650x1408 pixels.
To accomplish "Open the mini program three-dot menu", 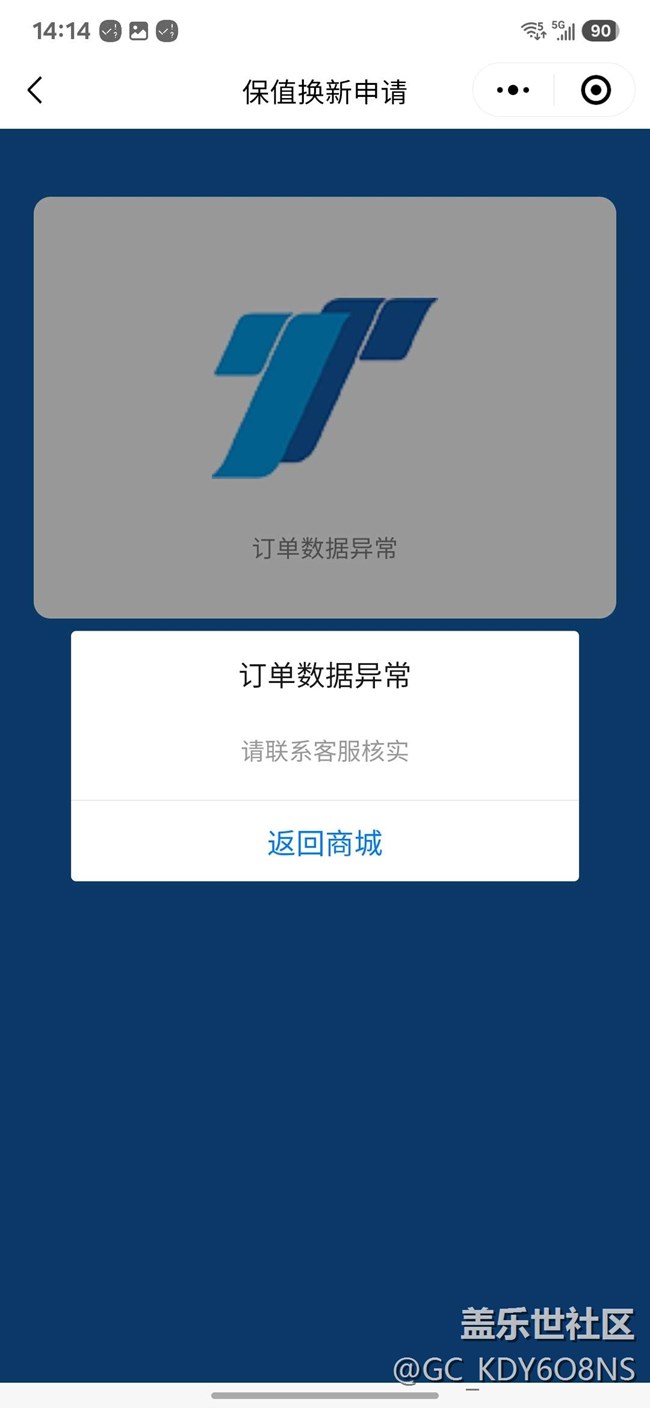I will [513, 91].
